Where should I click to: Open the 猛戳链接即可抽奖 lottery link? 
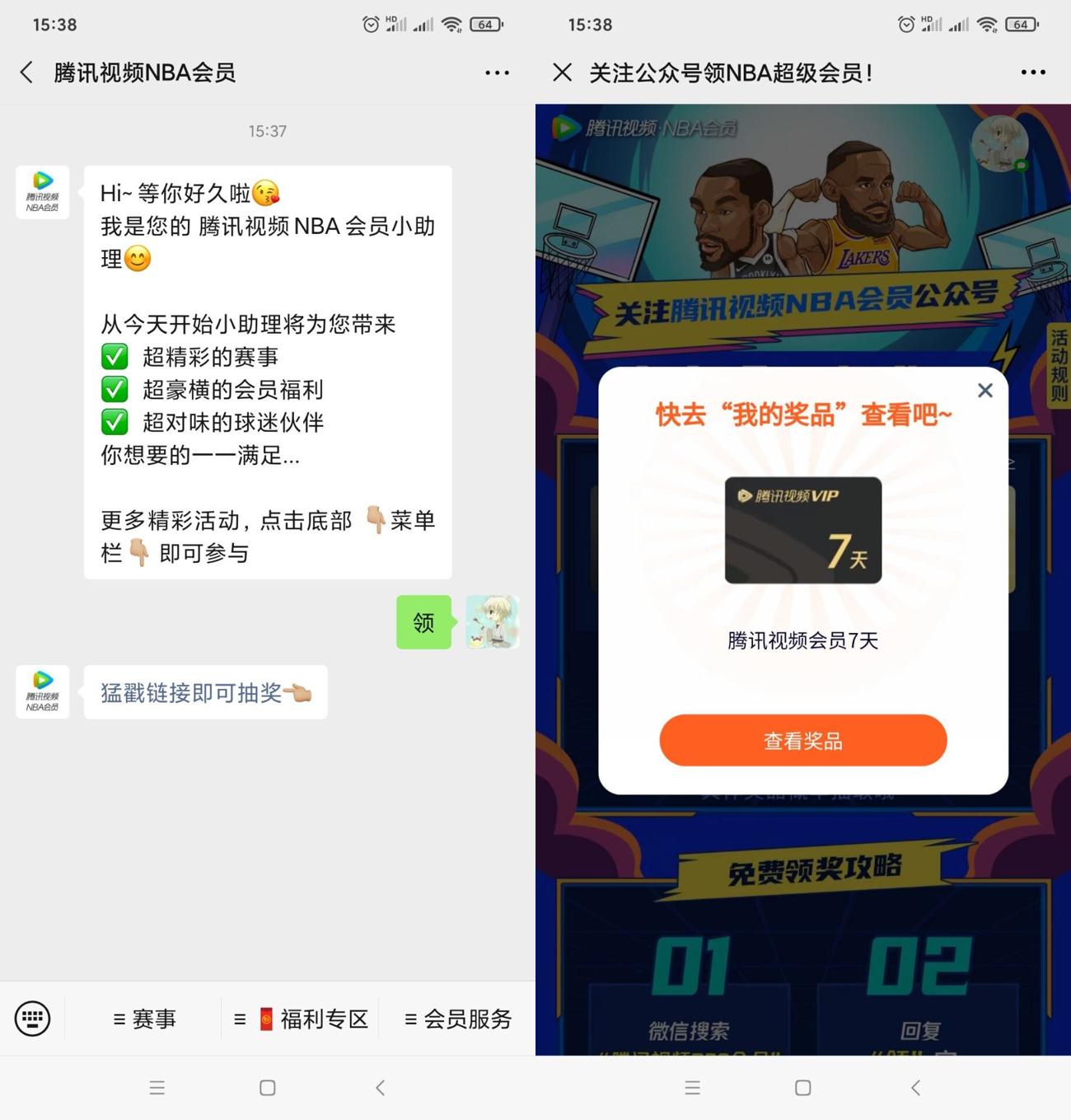pos(204,692)
